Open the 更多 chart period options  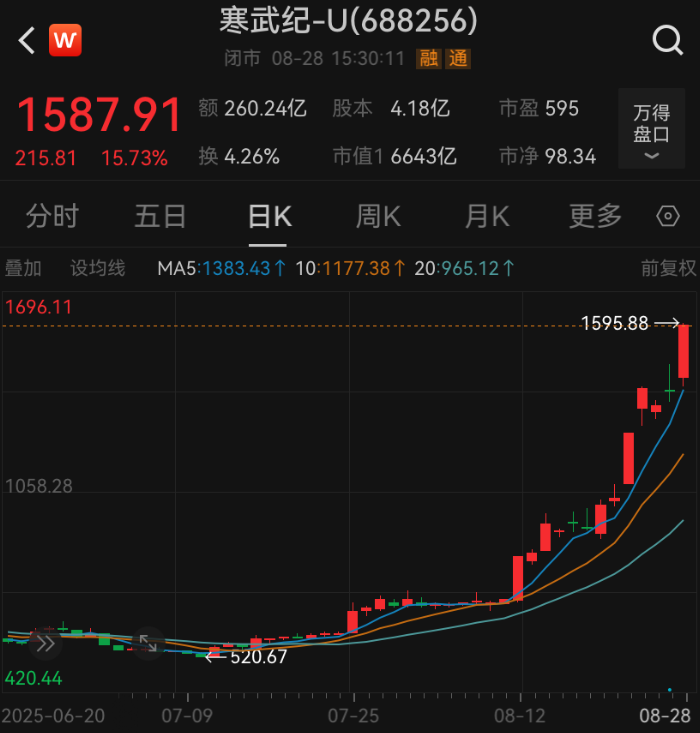coord(595,216)
